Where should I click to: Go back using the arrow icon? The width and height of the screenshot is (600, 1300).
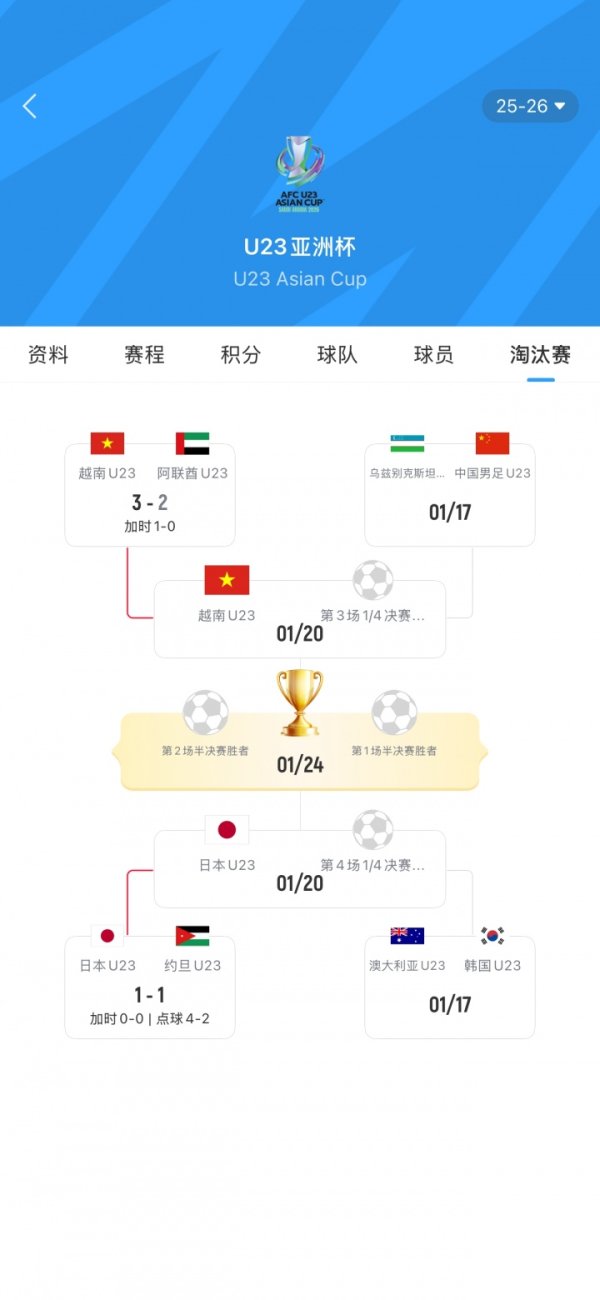point(30,106)
